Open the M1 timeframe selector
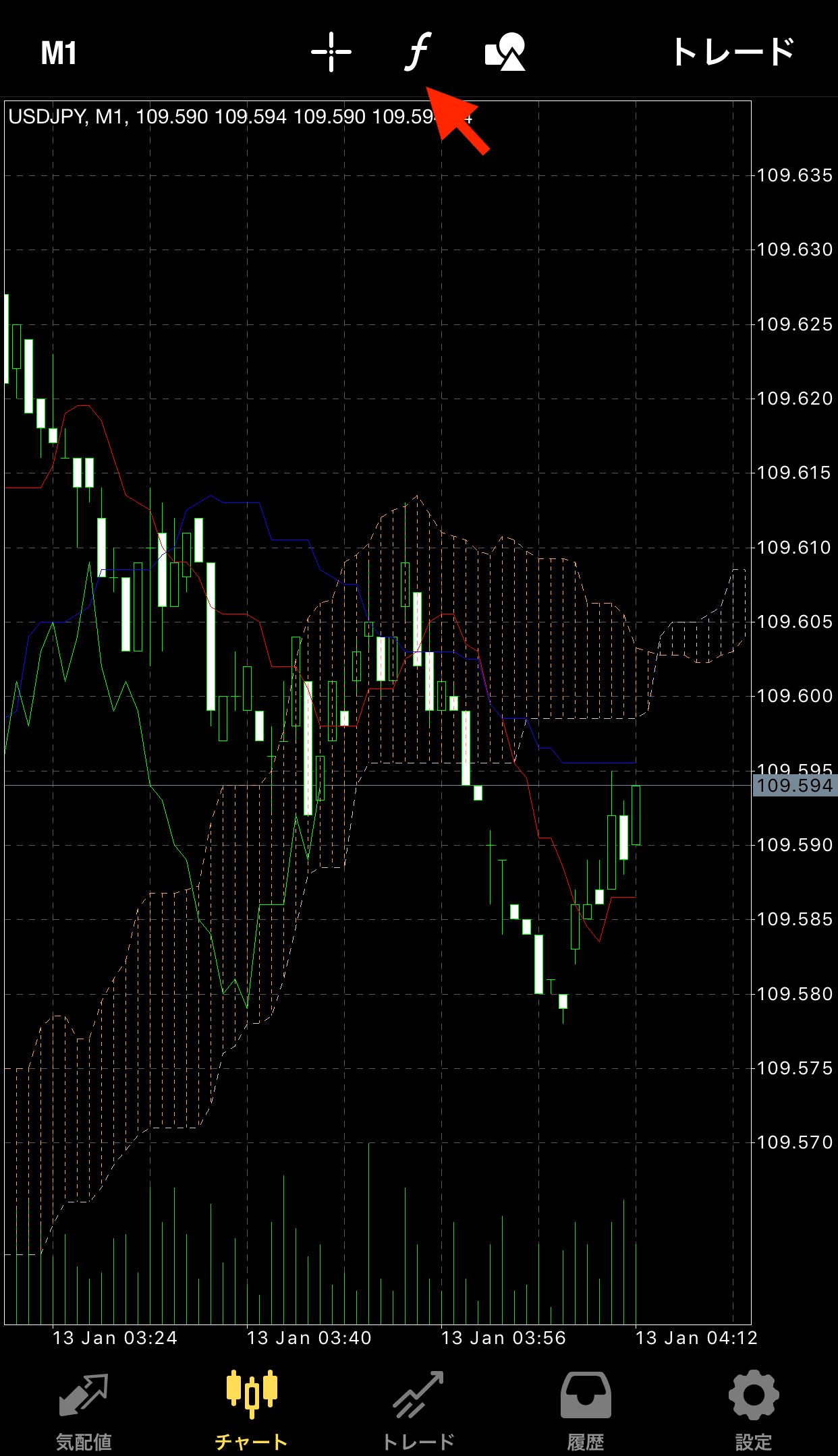This screenshot has height=1456, width=838. click(59, 53)
